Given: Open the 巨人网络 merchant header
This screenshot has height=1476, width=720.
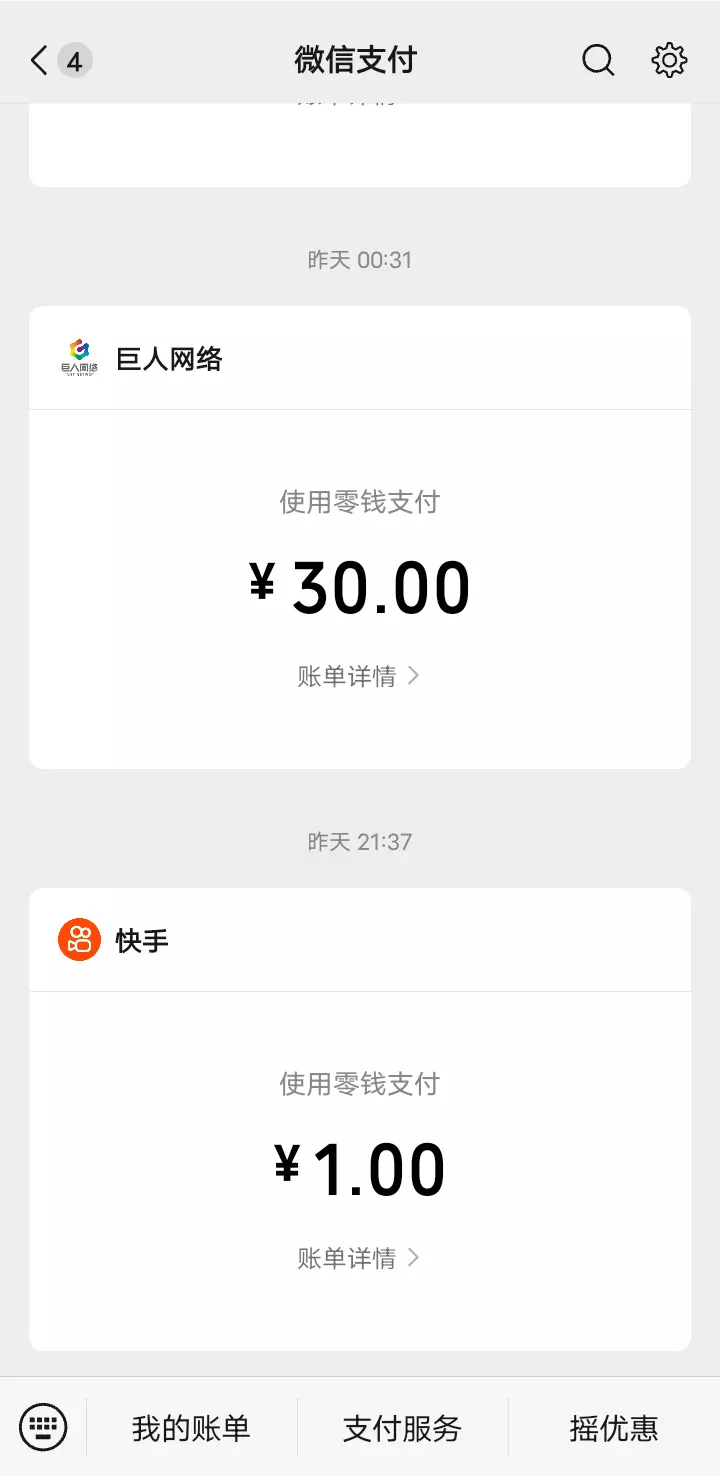Looking at the screenshot, I should [x=170, y=359].
